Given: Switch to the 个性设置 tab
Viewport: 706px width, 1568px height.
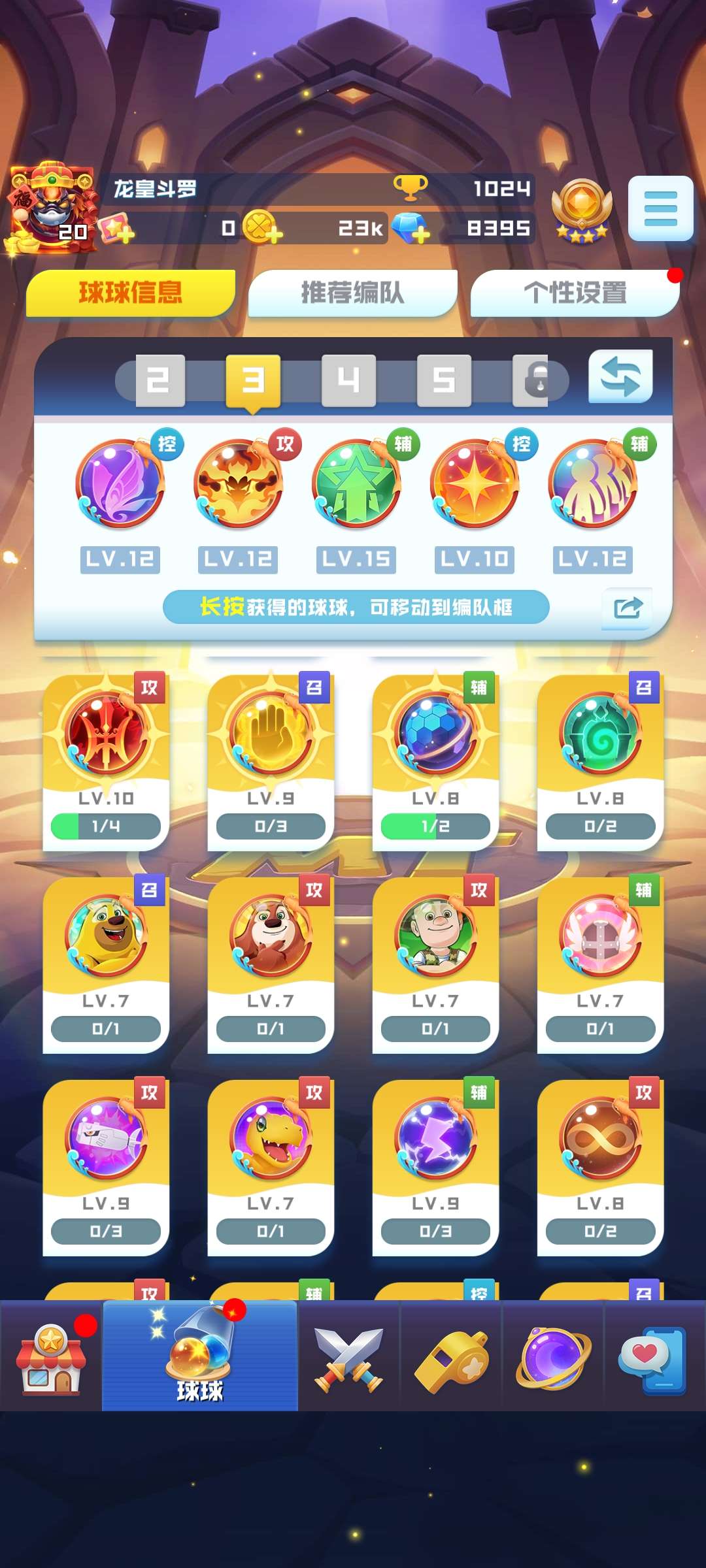Looking at the screenshot, I should 575,293.
